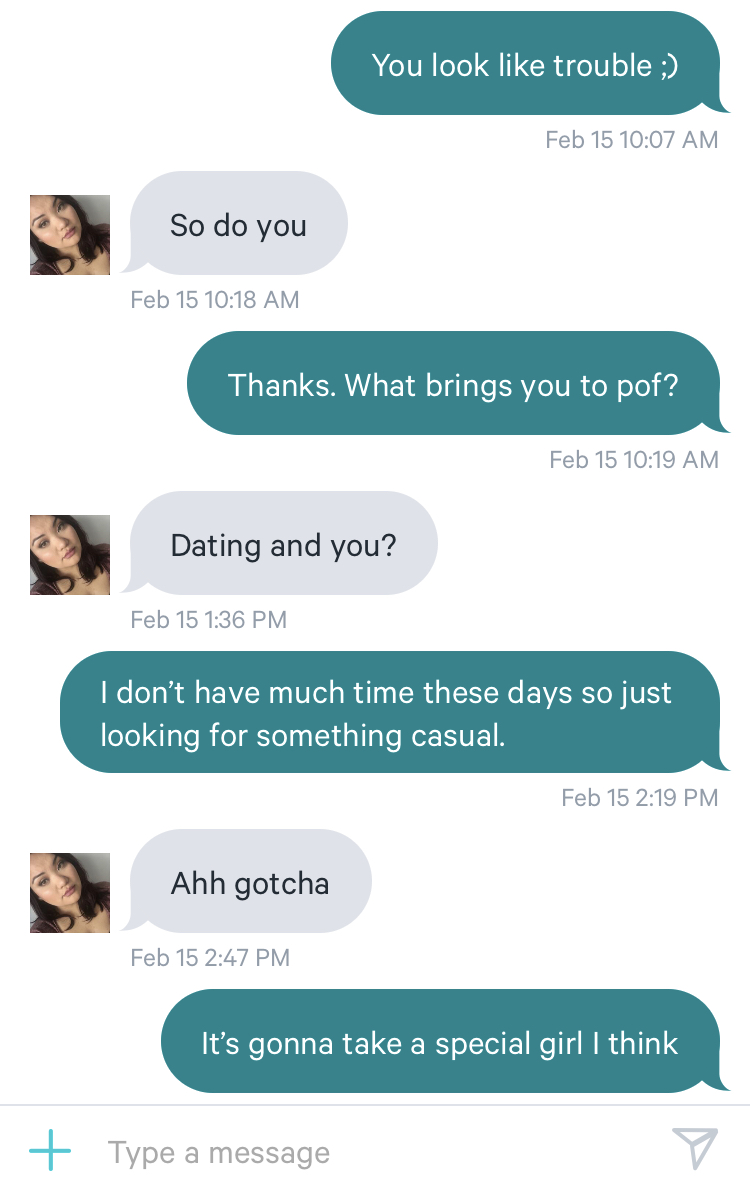Tap the plus icon to add attachment
Image resolution: width=750 pixels, height=1194 pixels.
[x=50, y=1150]
